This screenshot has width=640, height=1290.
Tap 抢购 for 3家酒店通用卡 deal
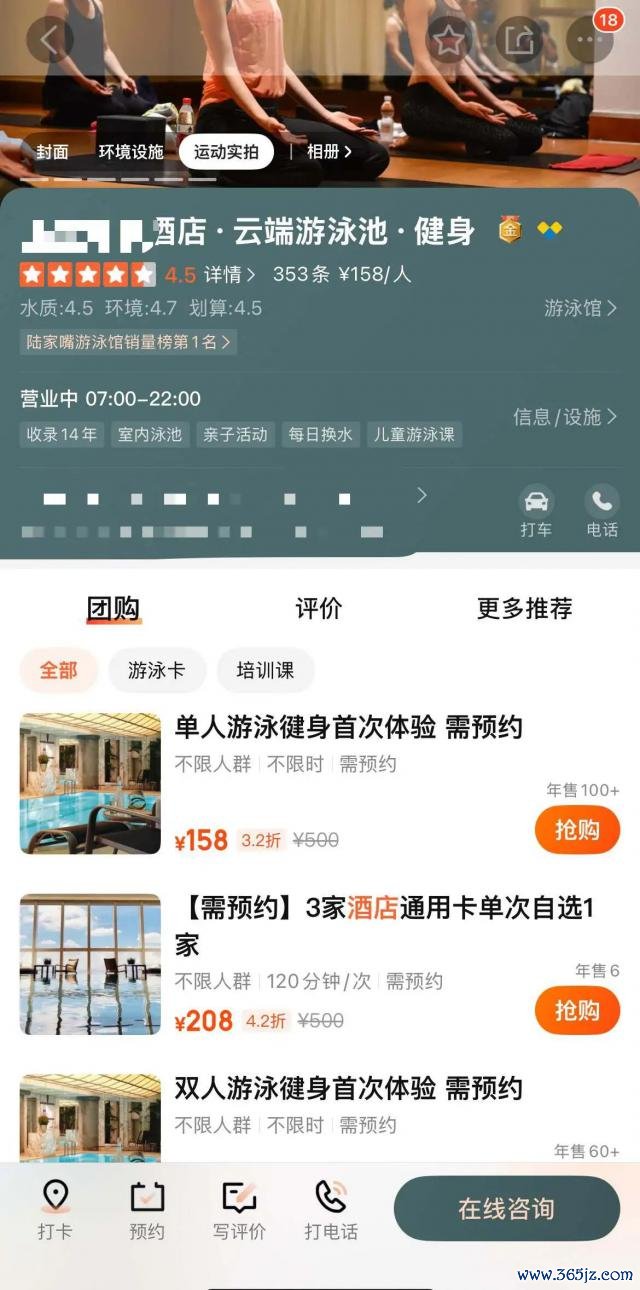point(577,1010)
